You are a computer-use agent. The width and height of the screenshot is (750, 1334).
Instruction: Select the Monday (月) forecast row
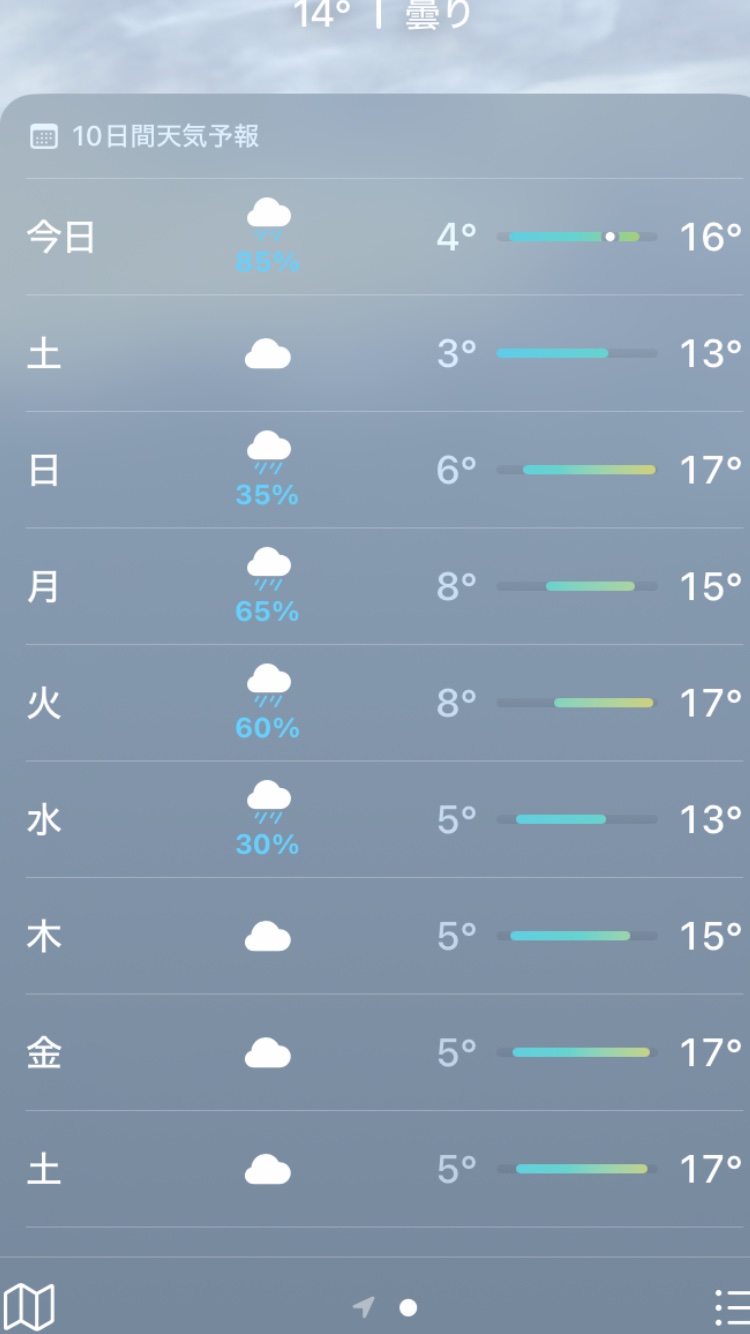click(375, 586)
